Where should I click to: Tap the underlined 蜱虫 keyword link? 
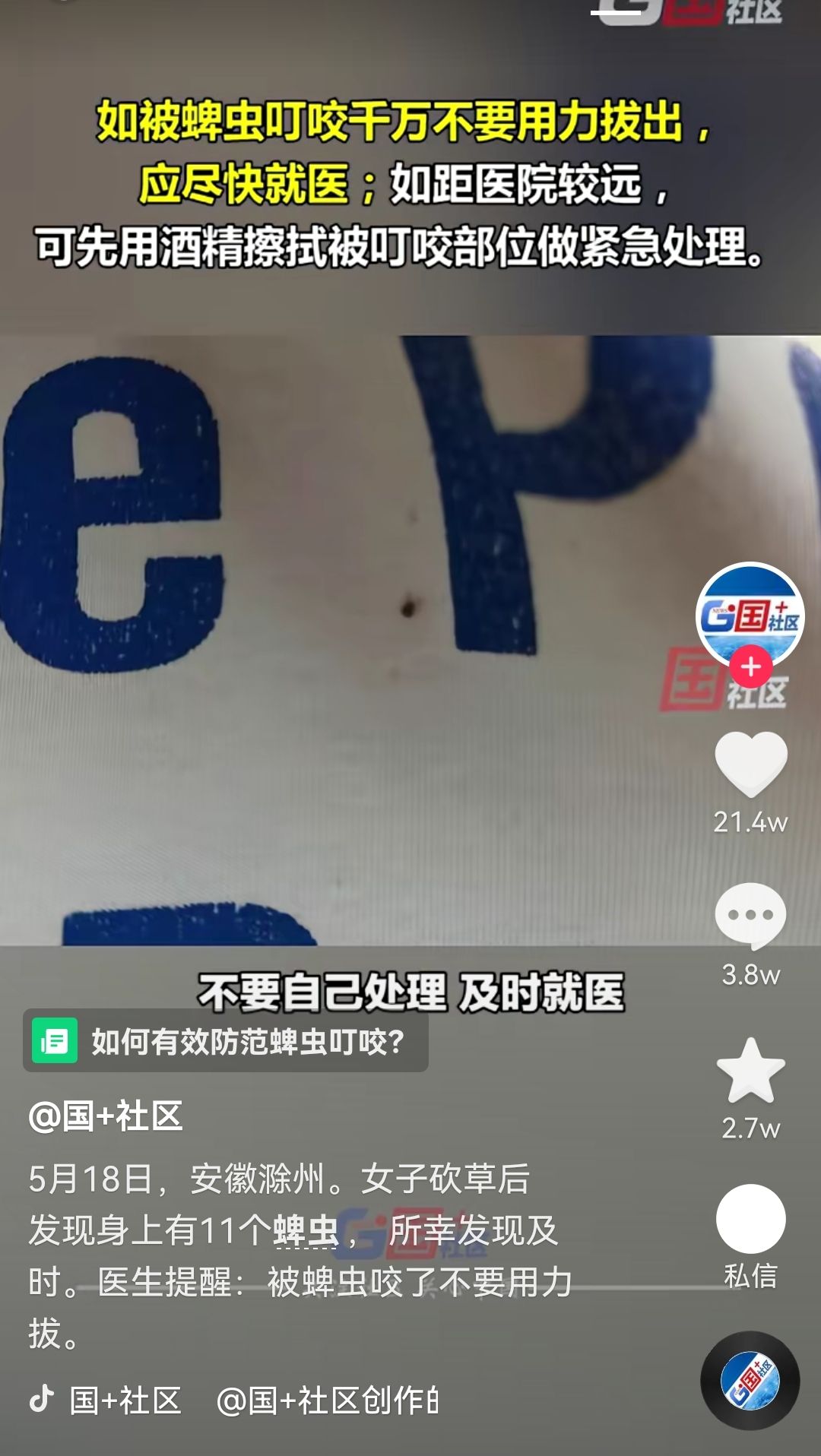point(306,1230)
